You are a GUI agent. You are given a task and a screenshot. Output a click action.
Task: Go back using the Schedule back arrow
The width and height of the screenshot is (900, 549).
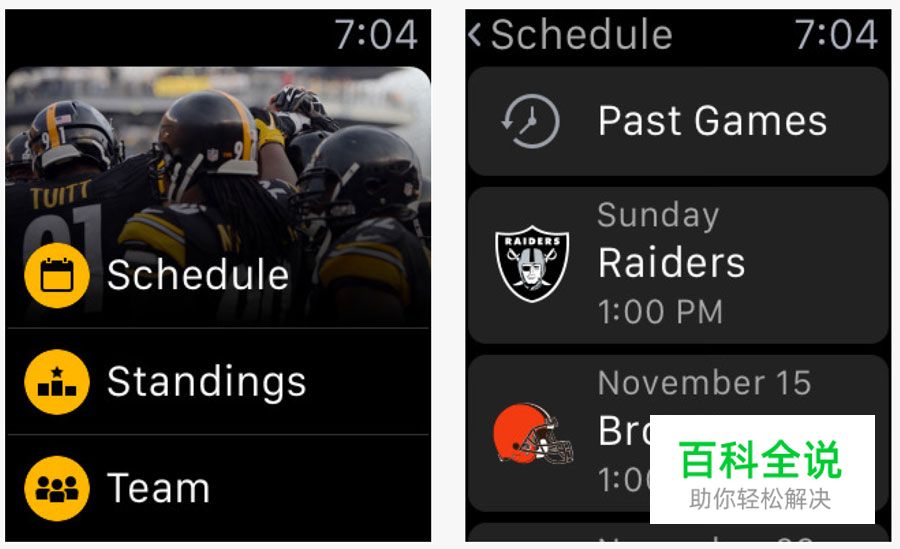[x=476, y=35]
